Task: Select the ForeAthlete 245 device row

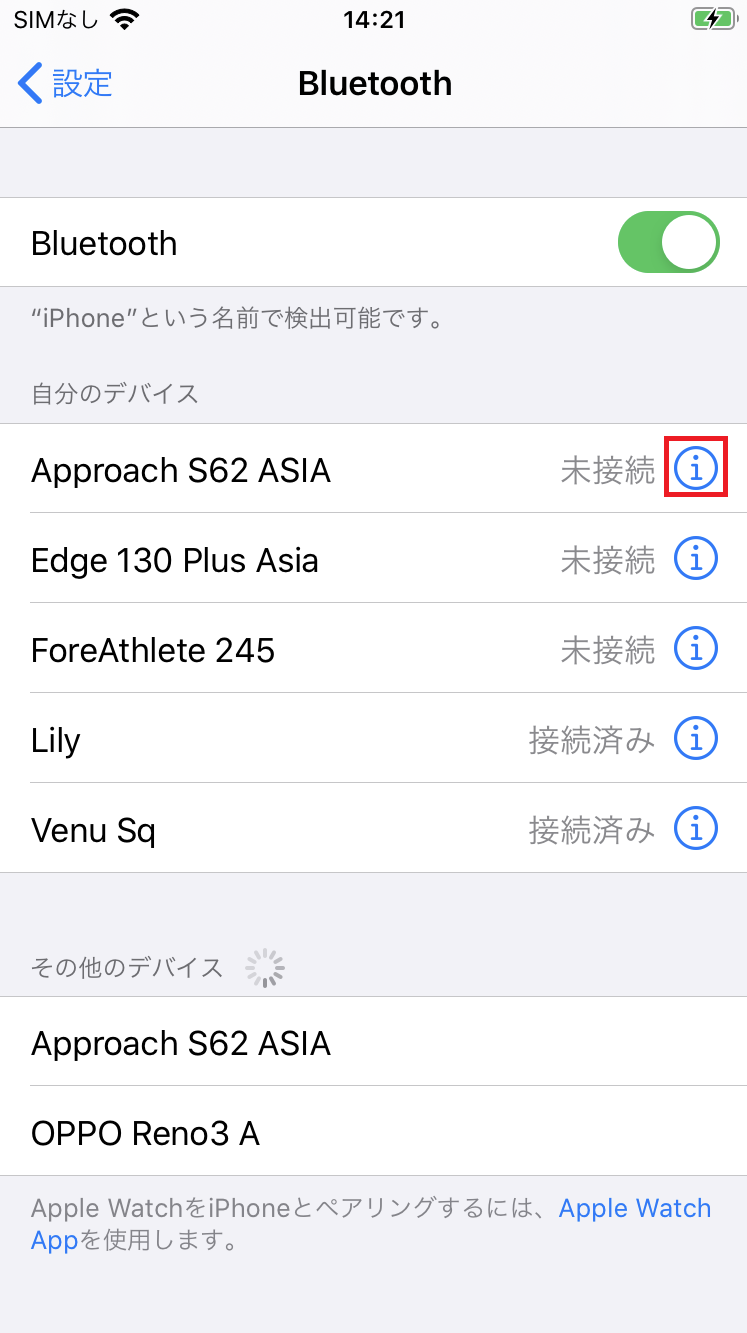Action: (300, 650)
